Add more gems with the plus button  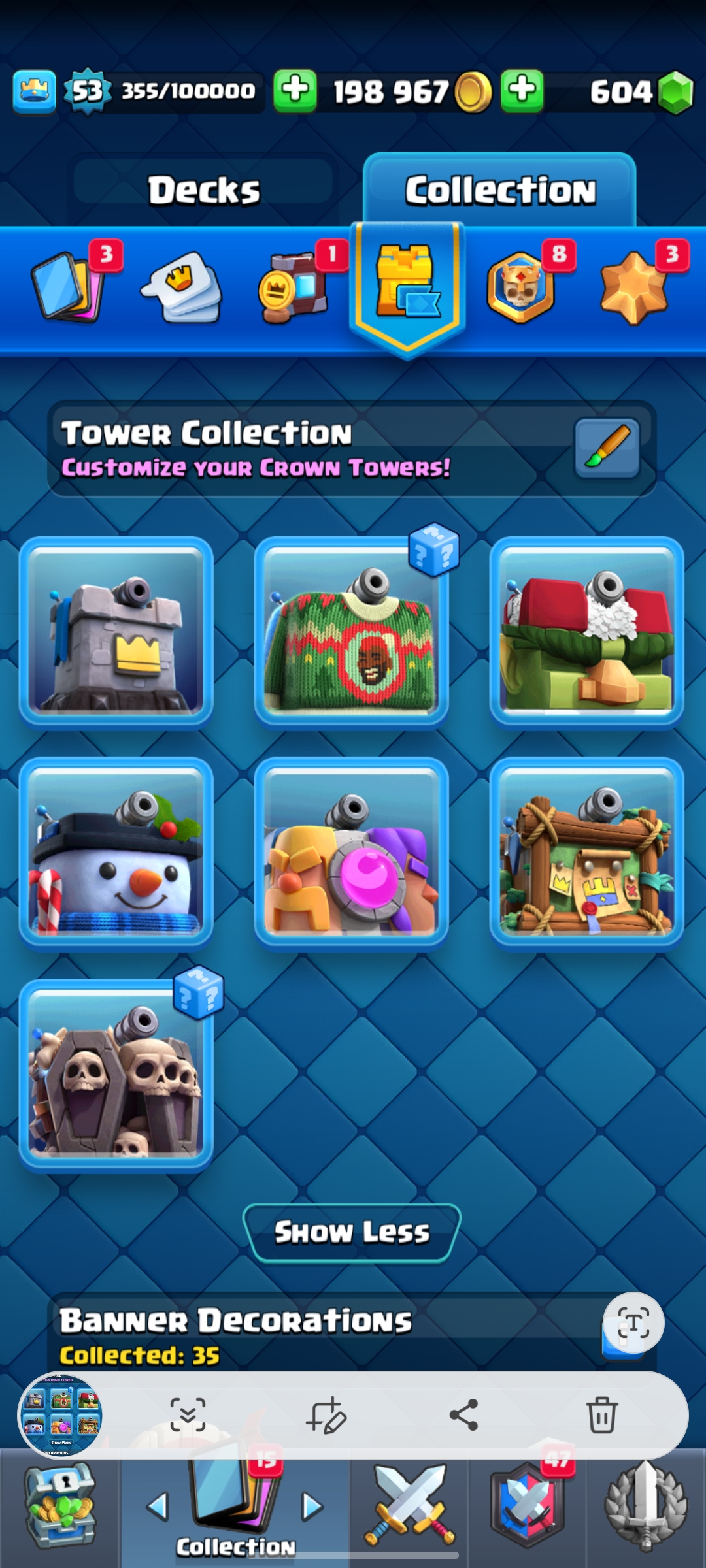[522, 90]
